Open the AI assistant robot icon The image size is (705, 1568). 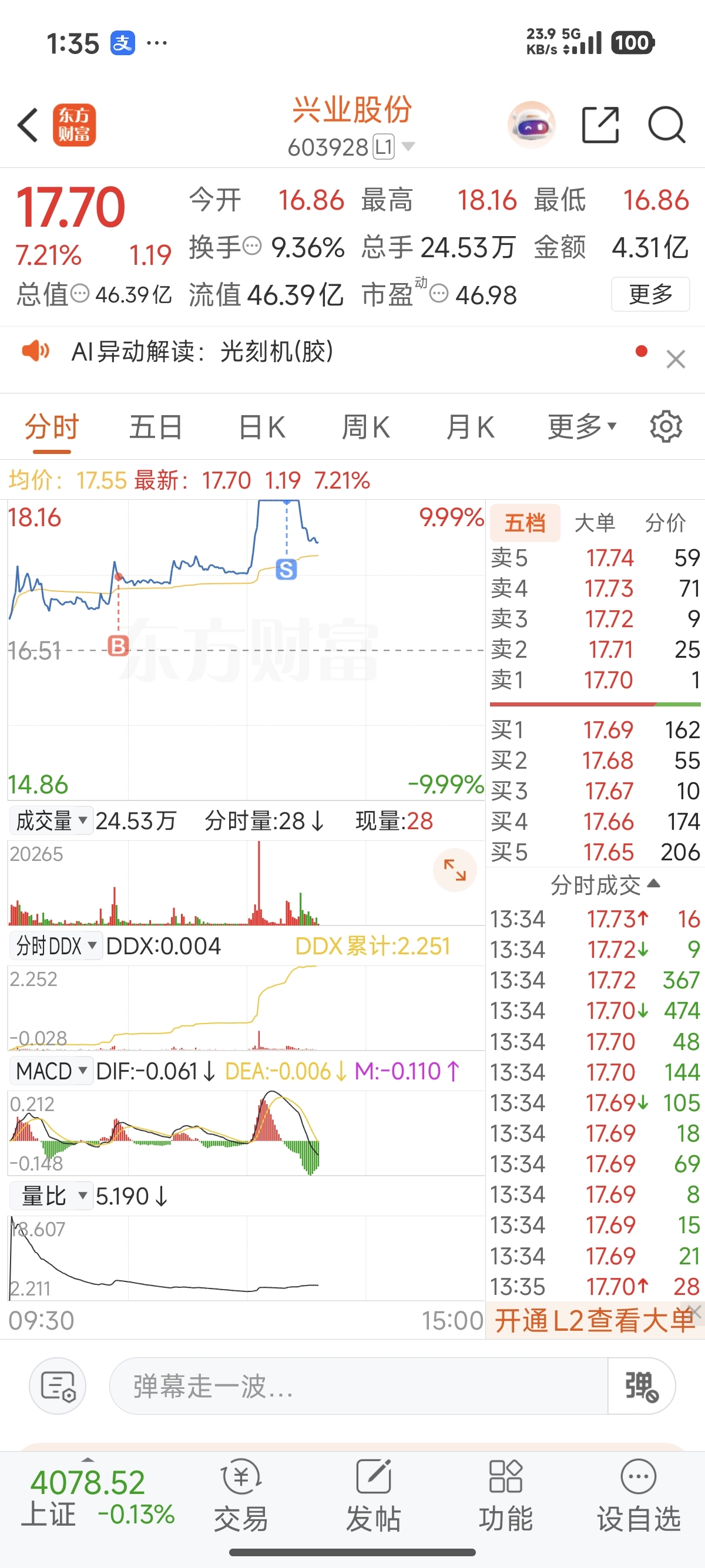click(532, 126)
